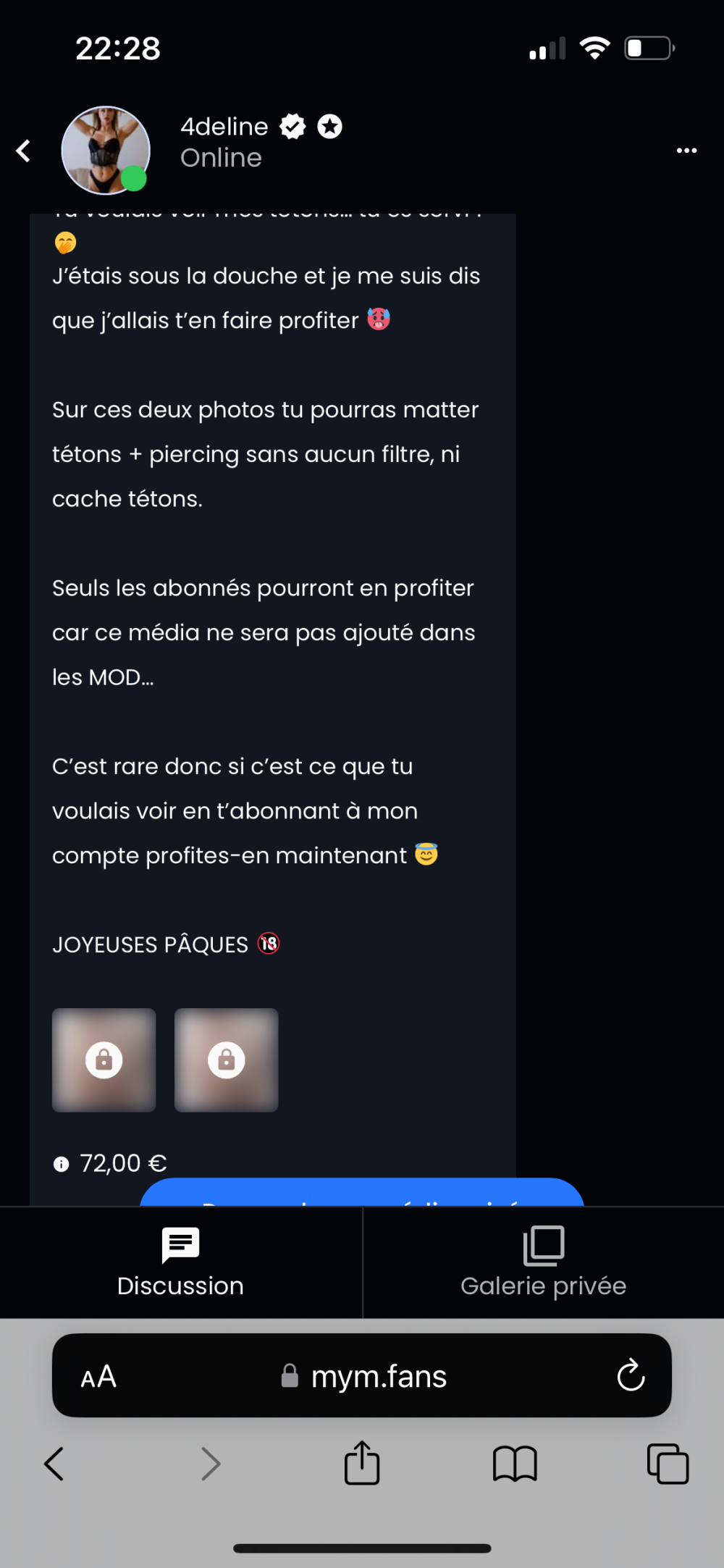Image resolution: width=724 pixels, height=1568 pixels.
Task: Tap the blue unlock media button
Action: [x=362, y=1192]
